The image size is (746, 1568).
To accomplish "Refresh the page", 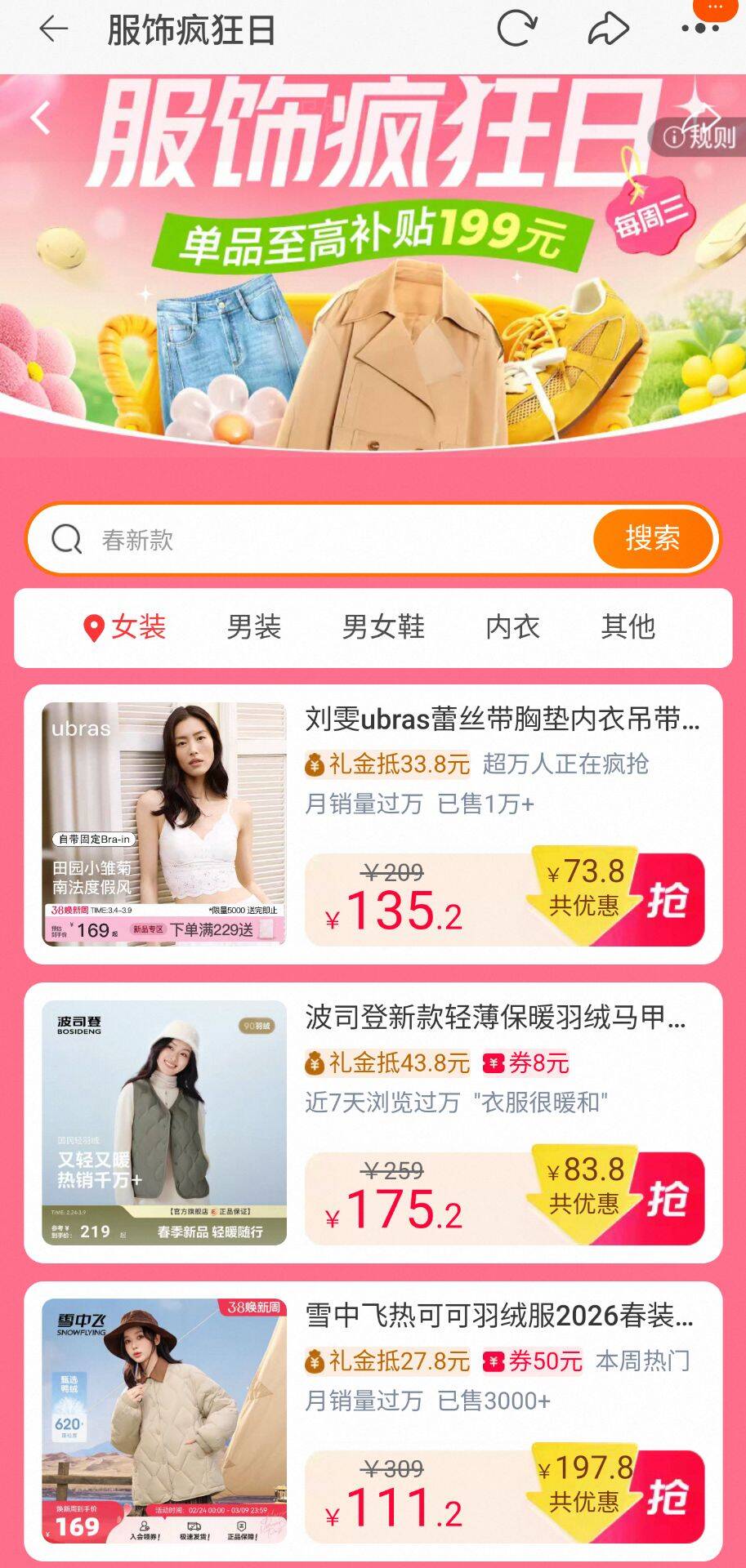I will 516,29.
